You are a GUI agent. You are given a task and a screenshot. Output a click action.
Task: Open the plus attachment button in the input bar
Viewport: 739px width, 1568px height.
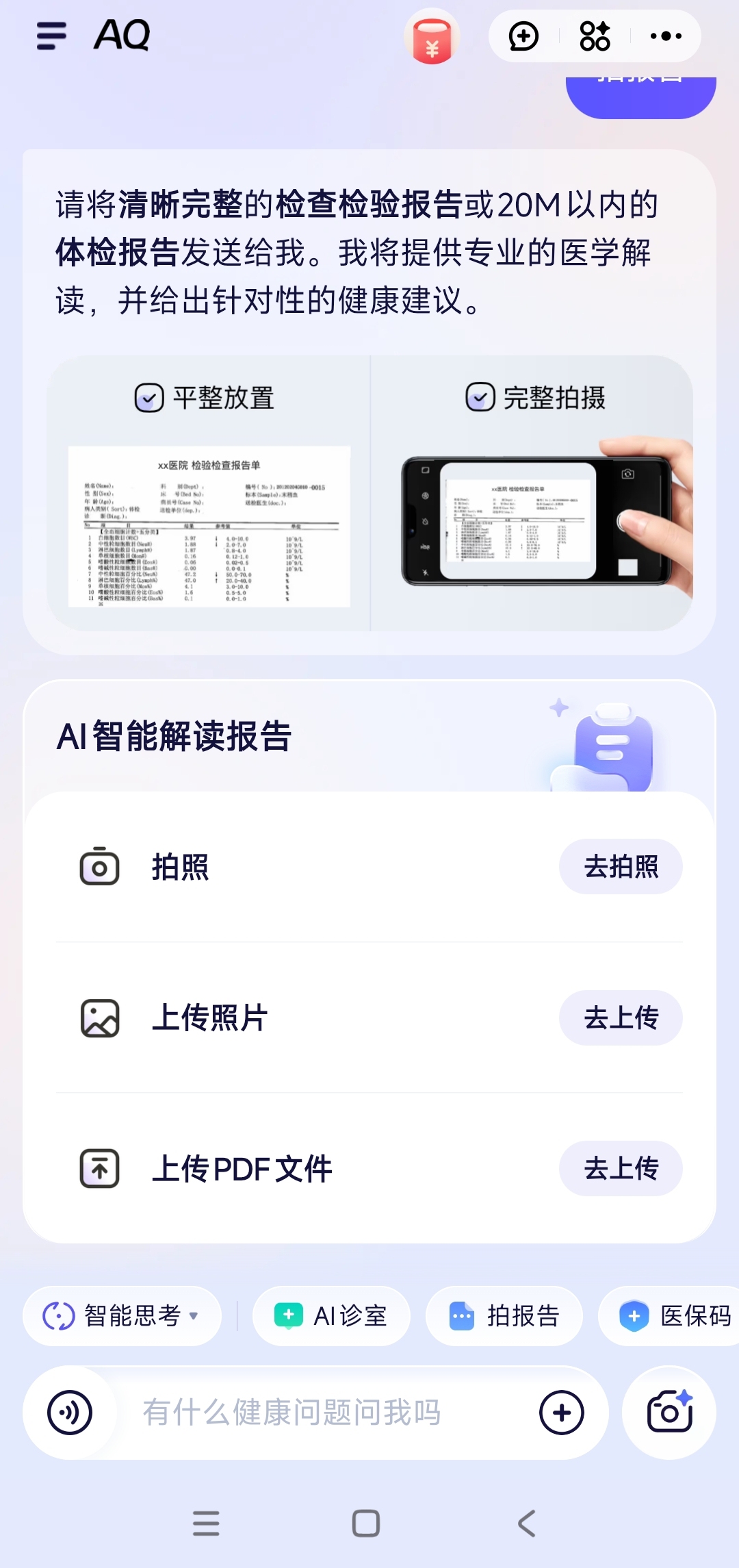[561, 1413]
